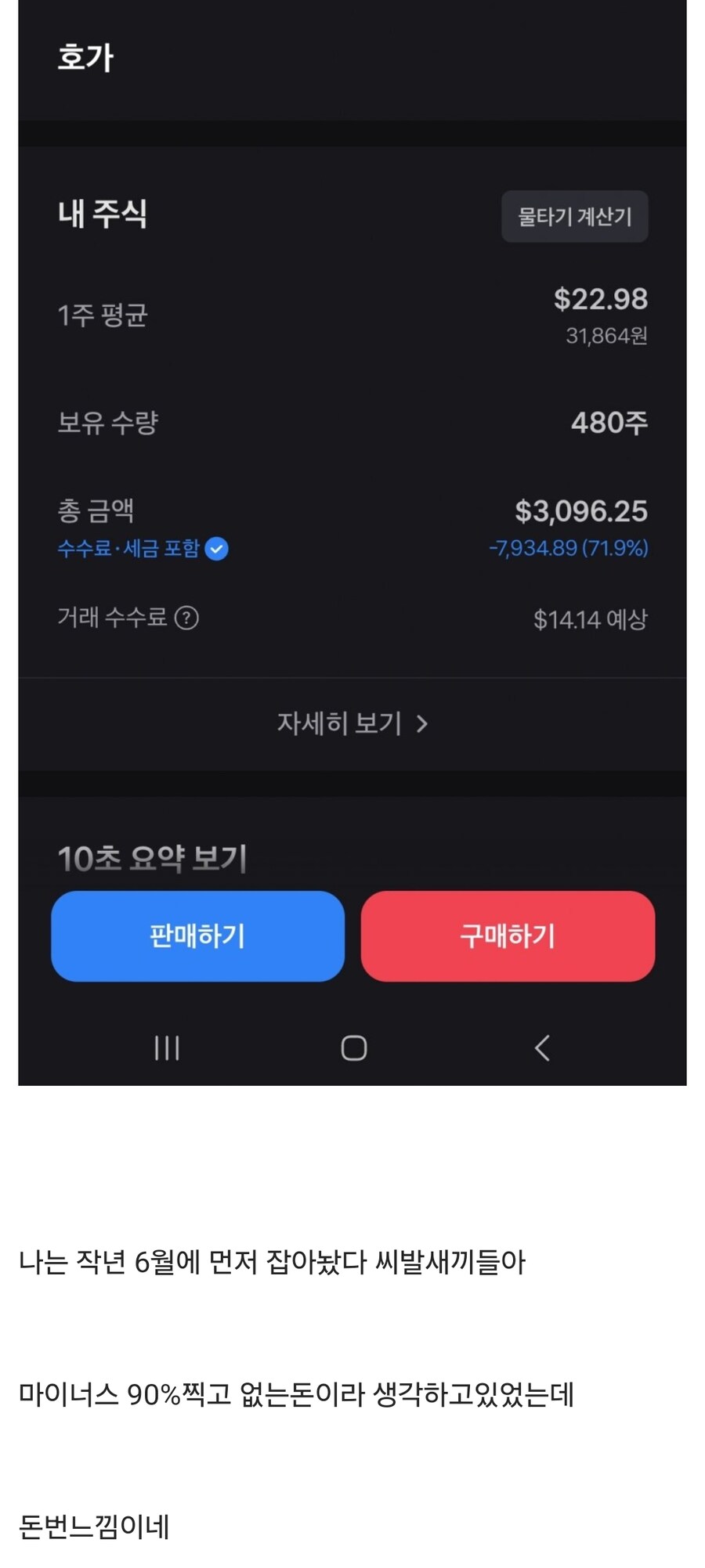Open the 물타기 계산기 tool

point(574,217)
